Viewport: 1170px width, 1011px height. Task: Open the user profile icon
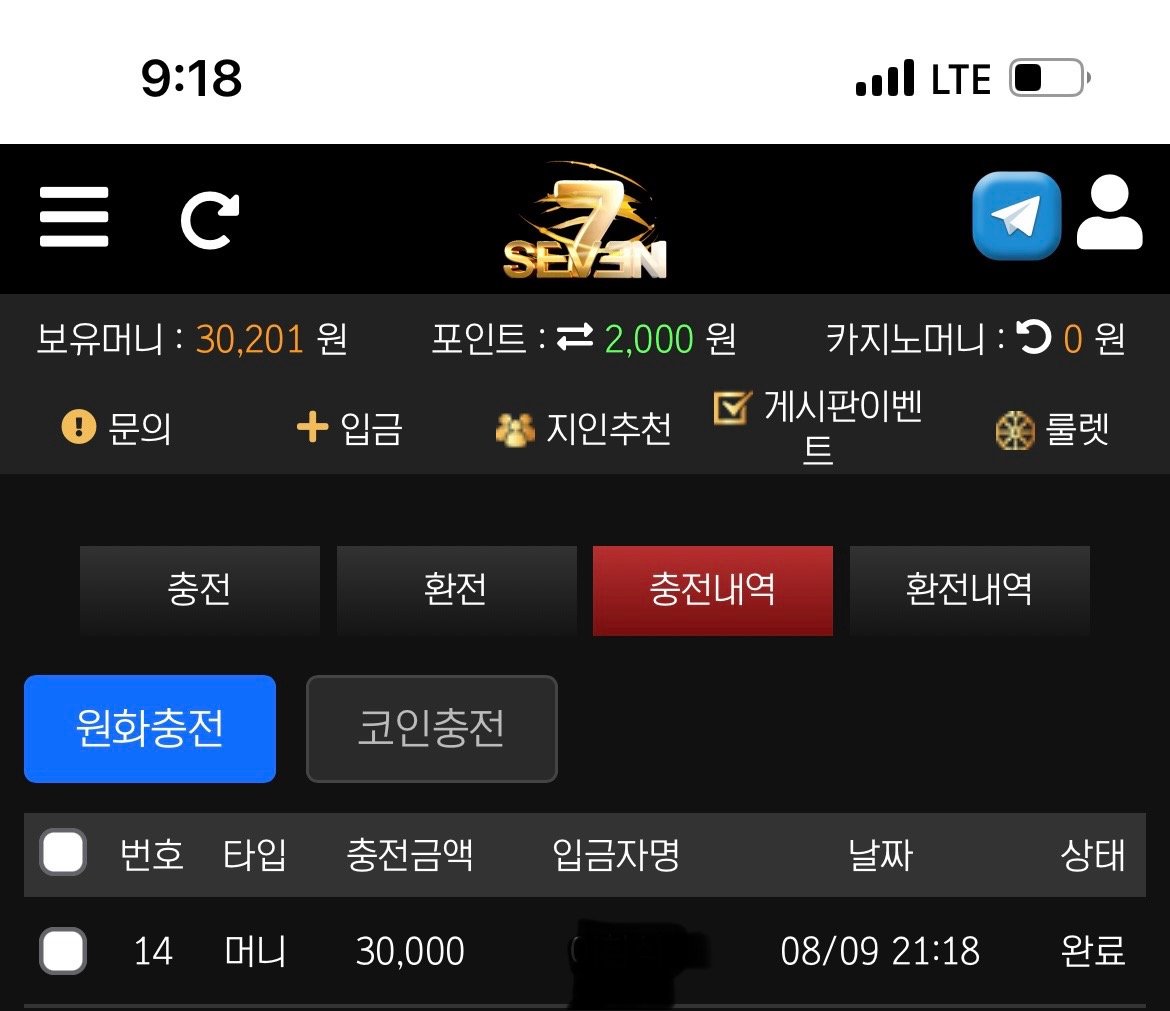click(x=1110, y=214)
